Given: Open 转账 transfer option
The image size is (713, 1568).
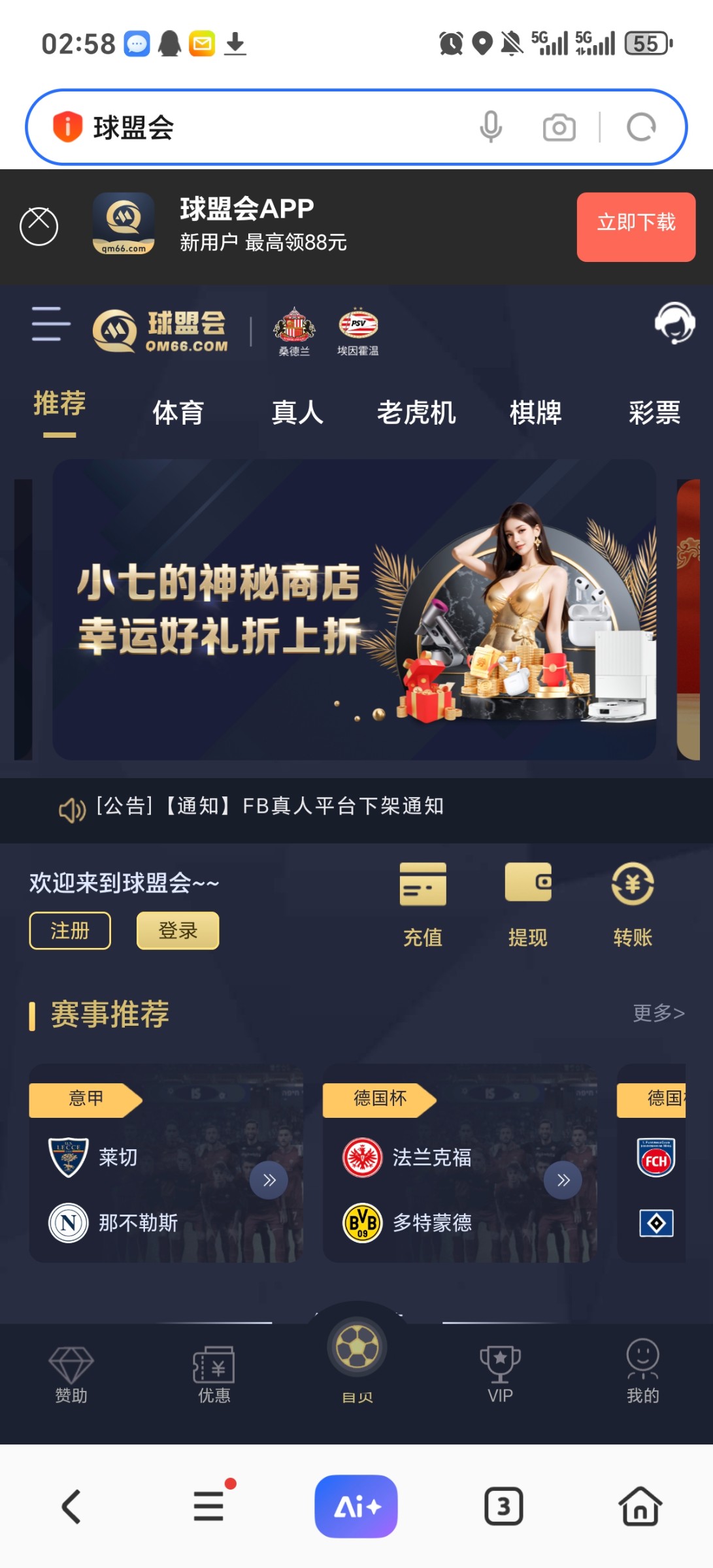Looking at the screenshot, I should pos(632,904).
